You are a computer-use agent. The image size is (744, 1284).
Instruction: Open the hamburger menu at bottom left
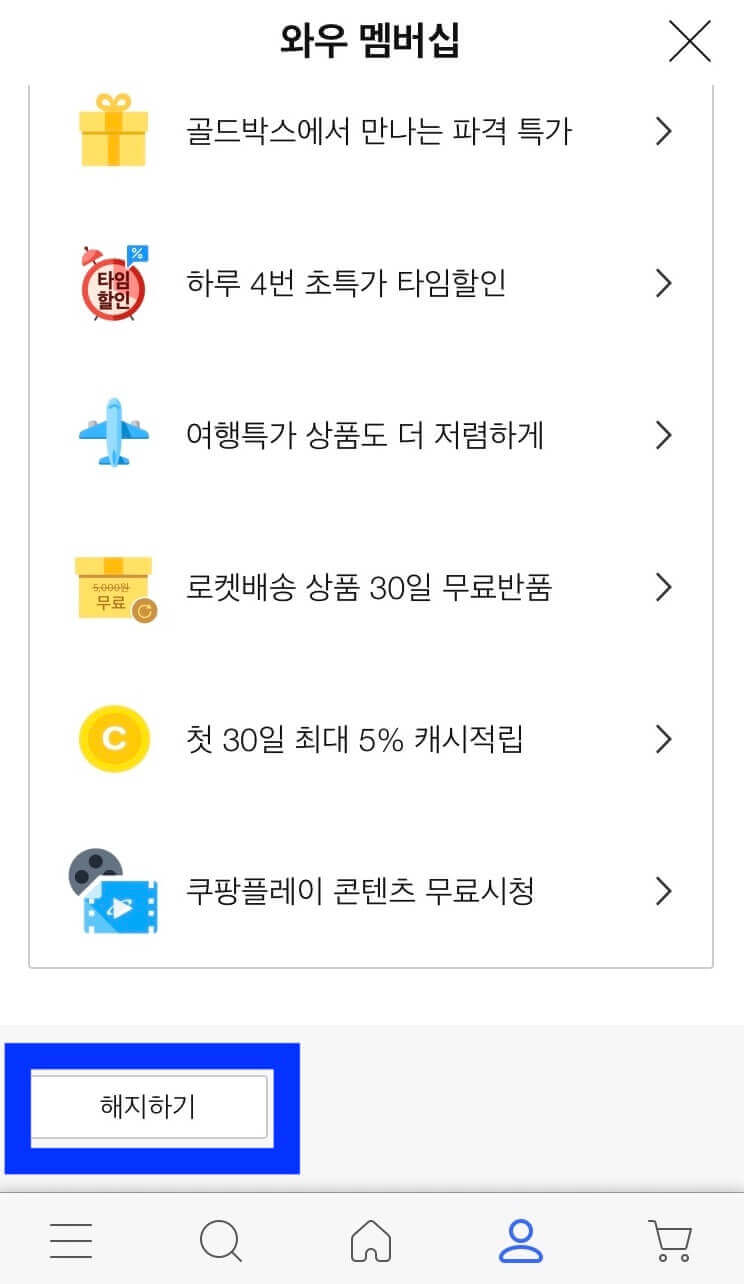tap(70, 1240)
